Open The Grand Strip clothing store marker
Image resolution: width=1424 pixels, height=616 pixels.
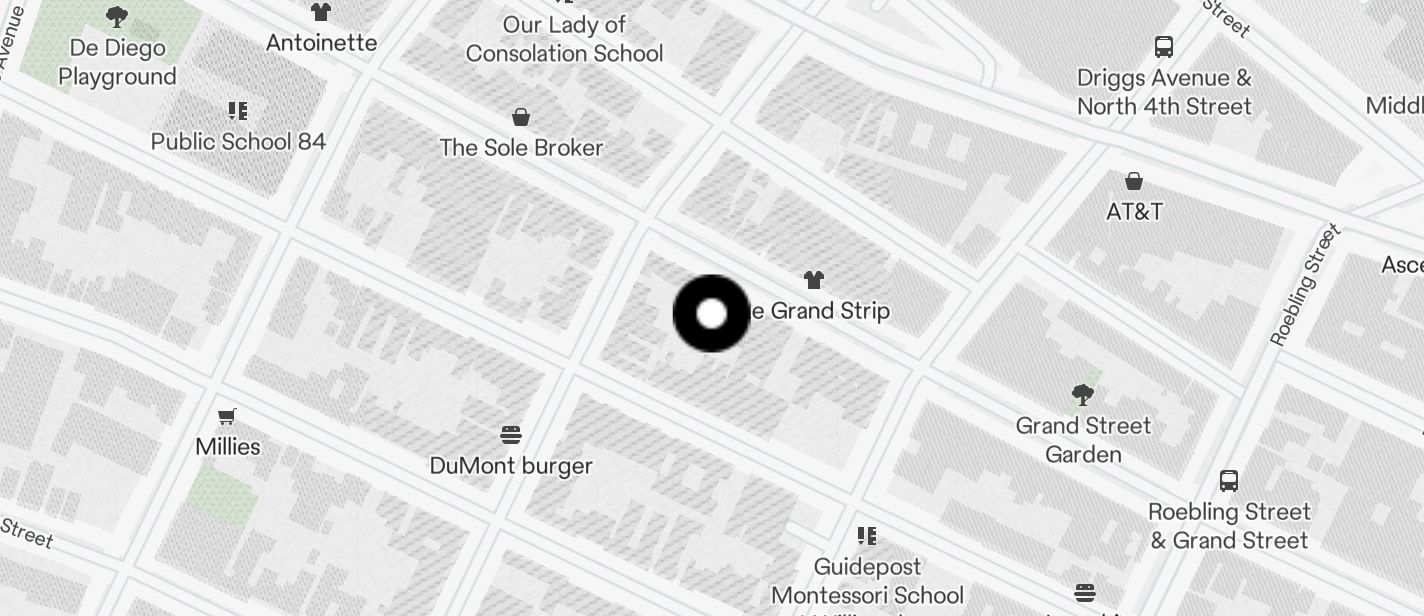tap(814, 281)
